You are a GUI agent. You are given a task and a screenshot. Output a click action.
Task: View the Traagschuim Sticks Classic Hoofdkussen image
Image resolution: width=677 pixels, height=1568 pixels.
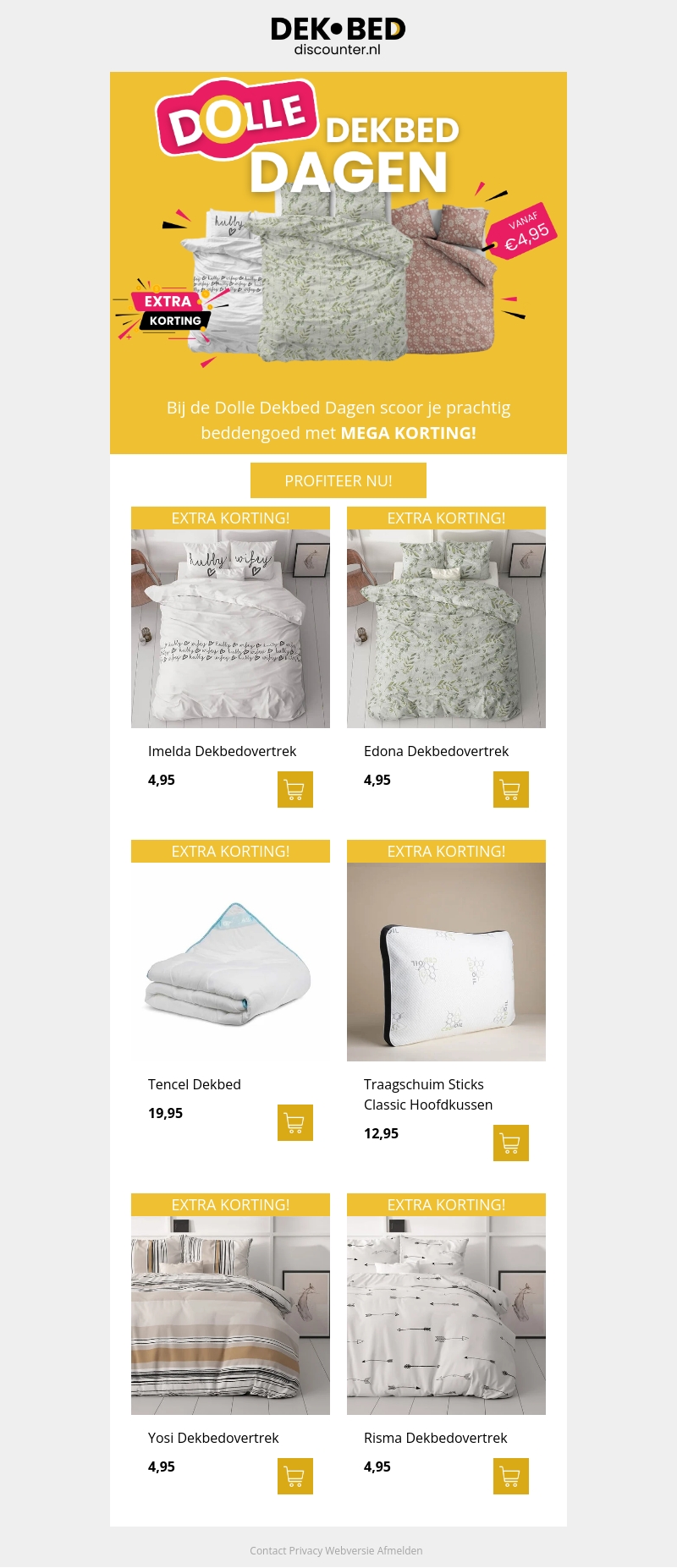(446, 962)
